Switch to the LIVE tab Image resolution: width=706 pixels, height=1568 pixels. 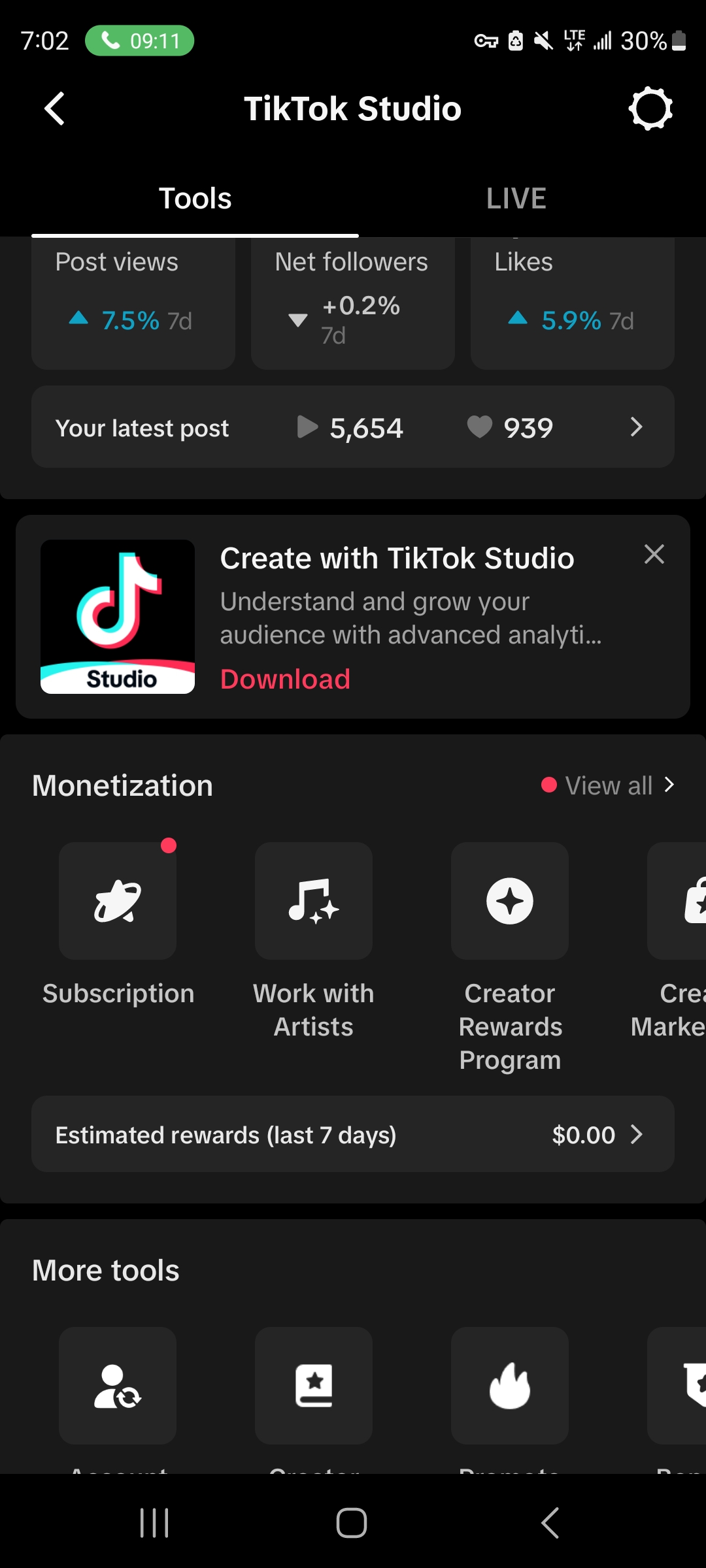point(516,199)
